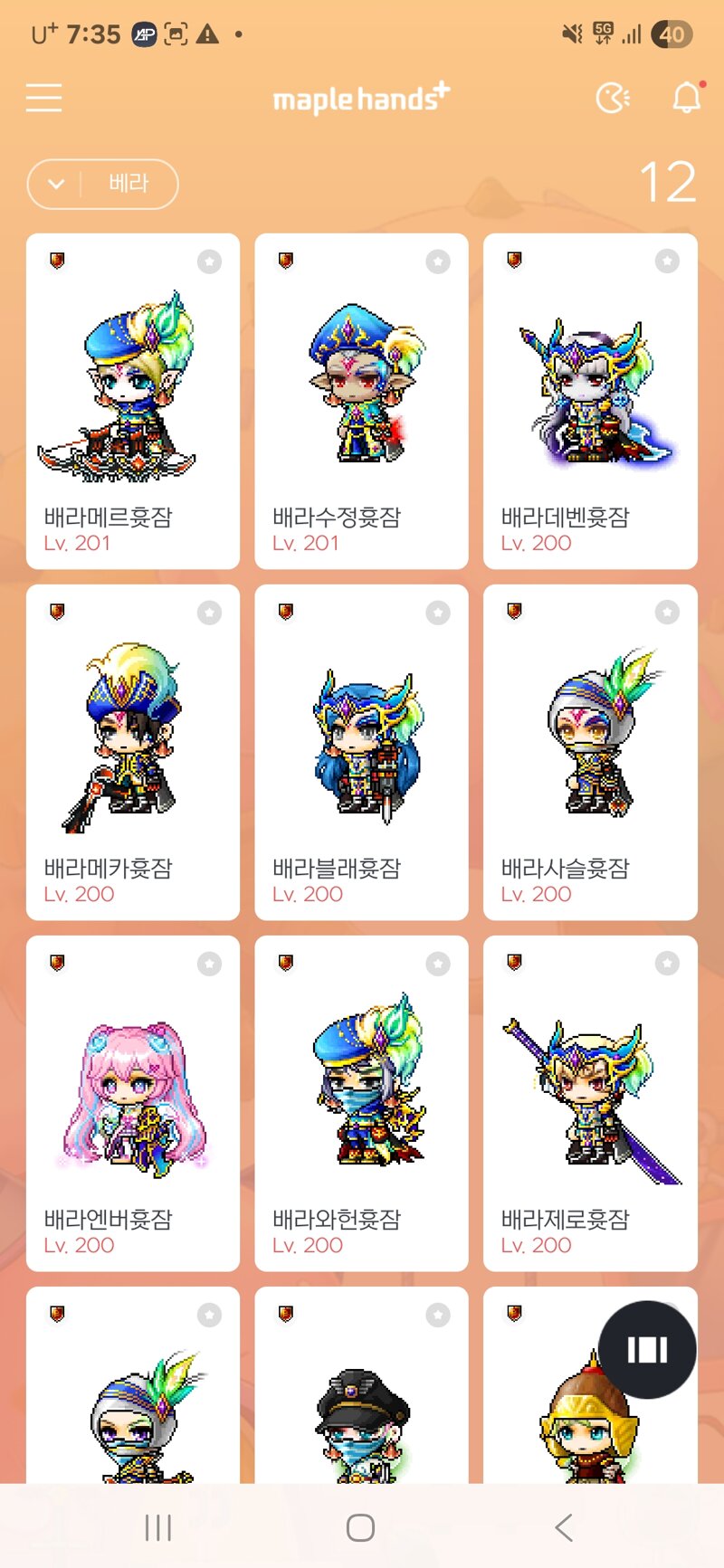Go back using the system back button
The width and height of the screenshot is (724, 1568).
[564, 1528]
